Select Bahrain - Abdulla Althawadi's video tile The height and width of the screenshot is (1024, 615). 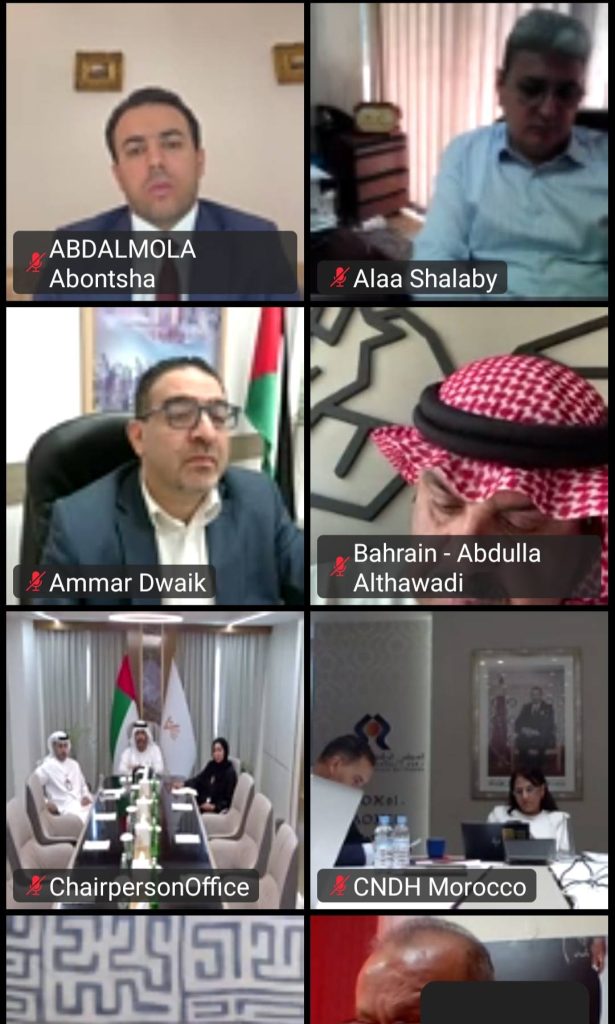coord(459,455)
